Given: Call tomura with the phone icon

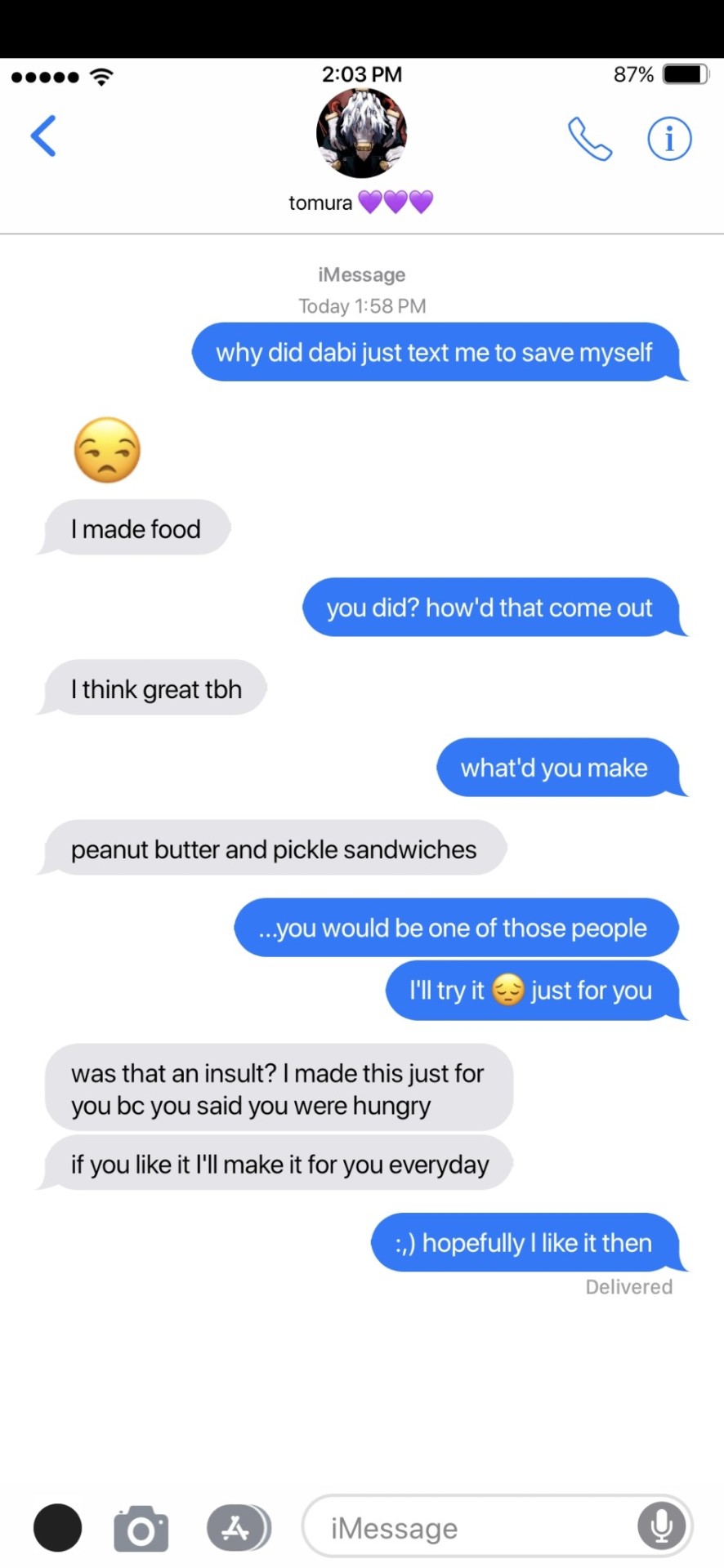Looking at the screenshot, I should click(589, 139).
